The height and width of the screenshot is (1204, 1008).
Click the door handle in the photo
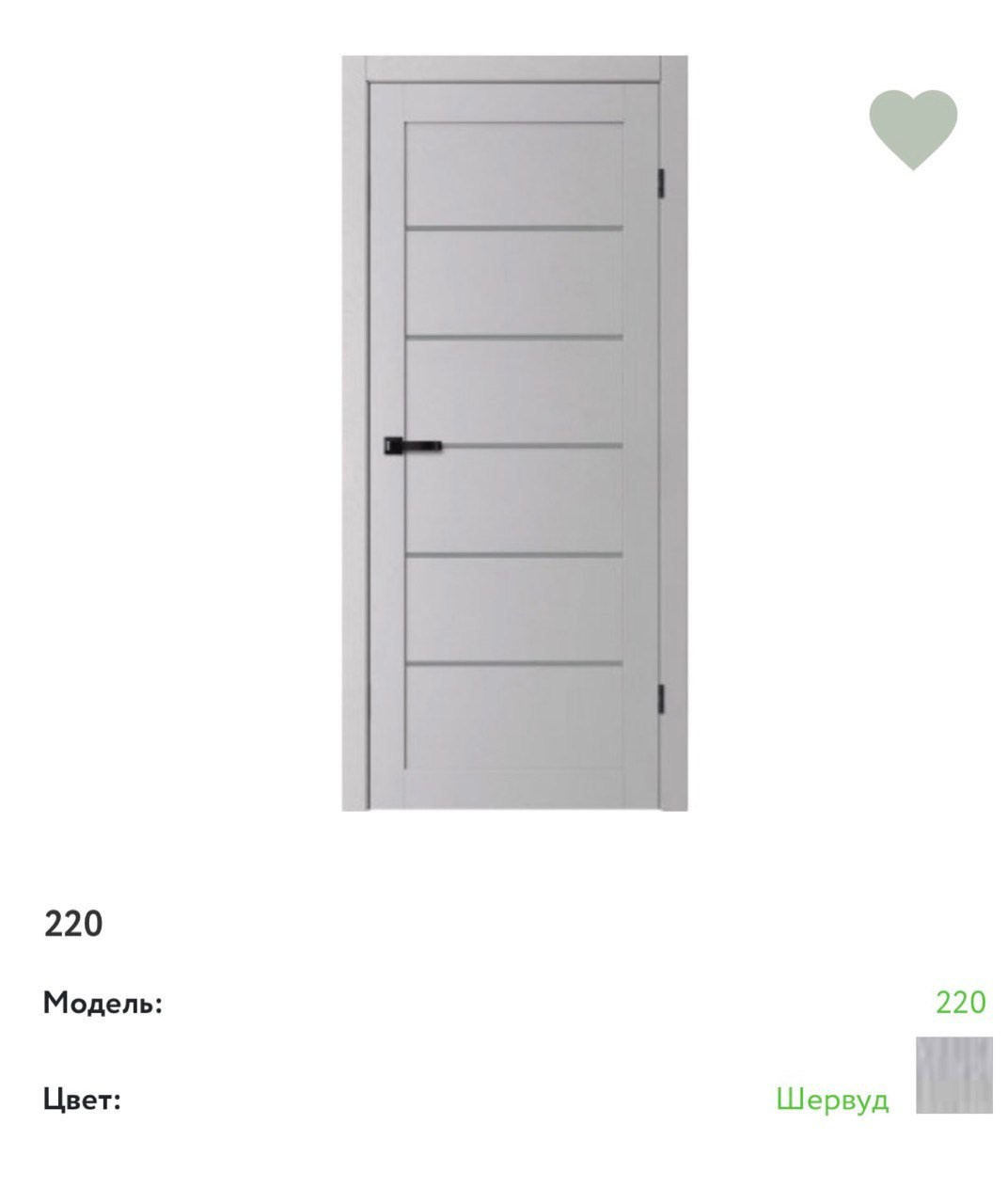[414, 444]
